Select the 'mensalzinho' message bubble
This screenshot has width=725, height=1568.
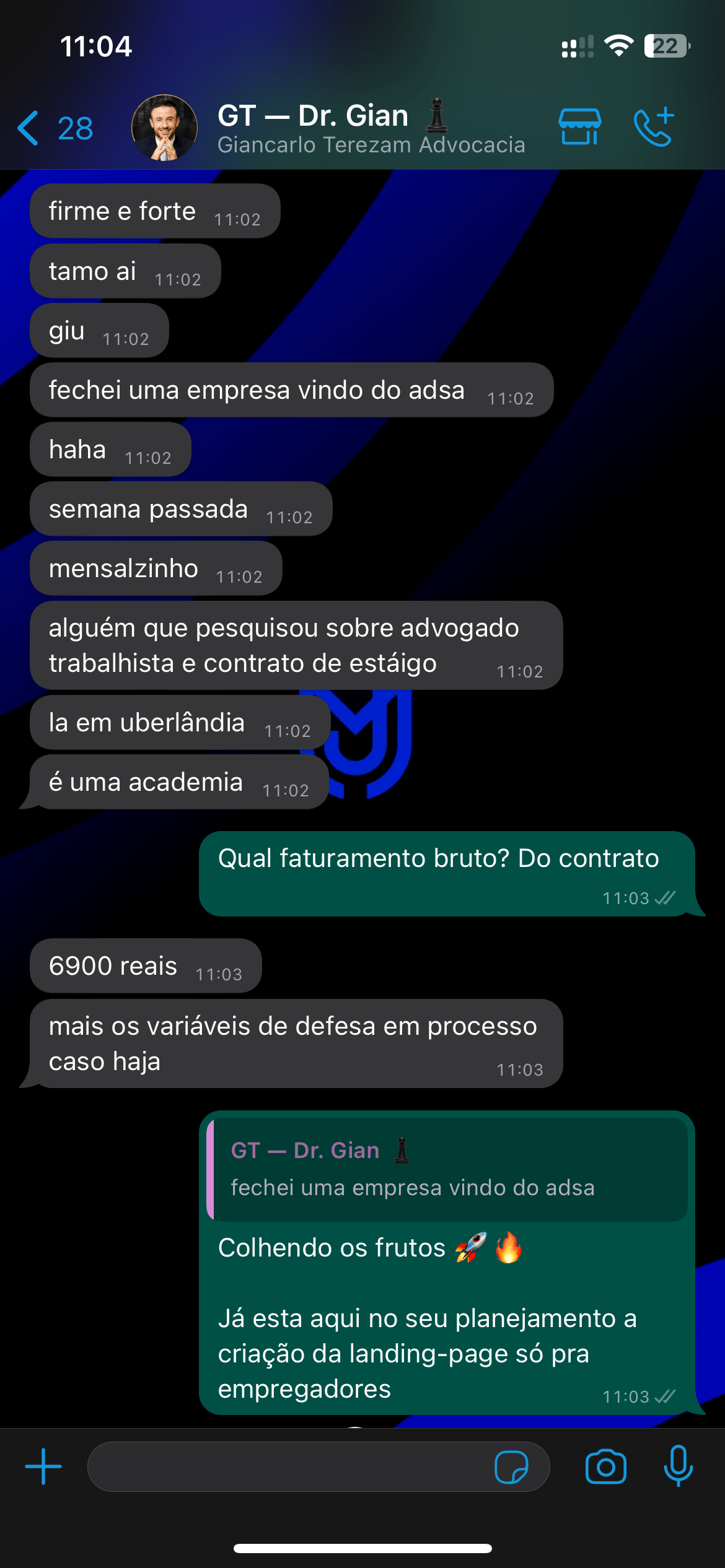(154, 568)
